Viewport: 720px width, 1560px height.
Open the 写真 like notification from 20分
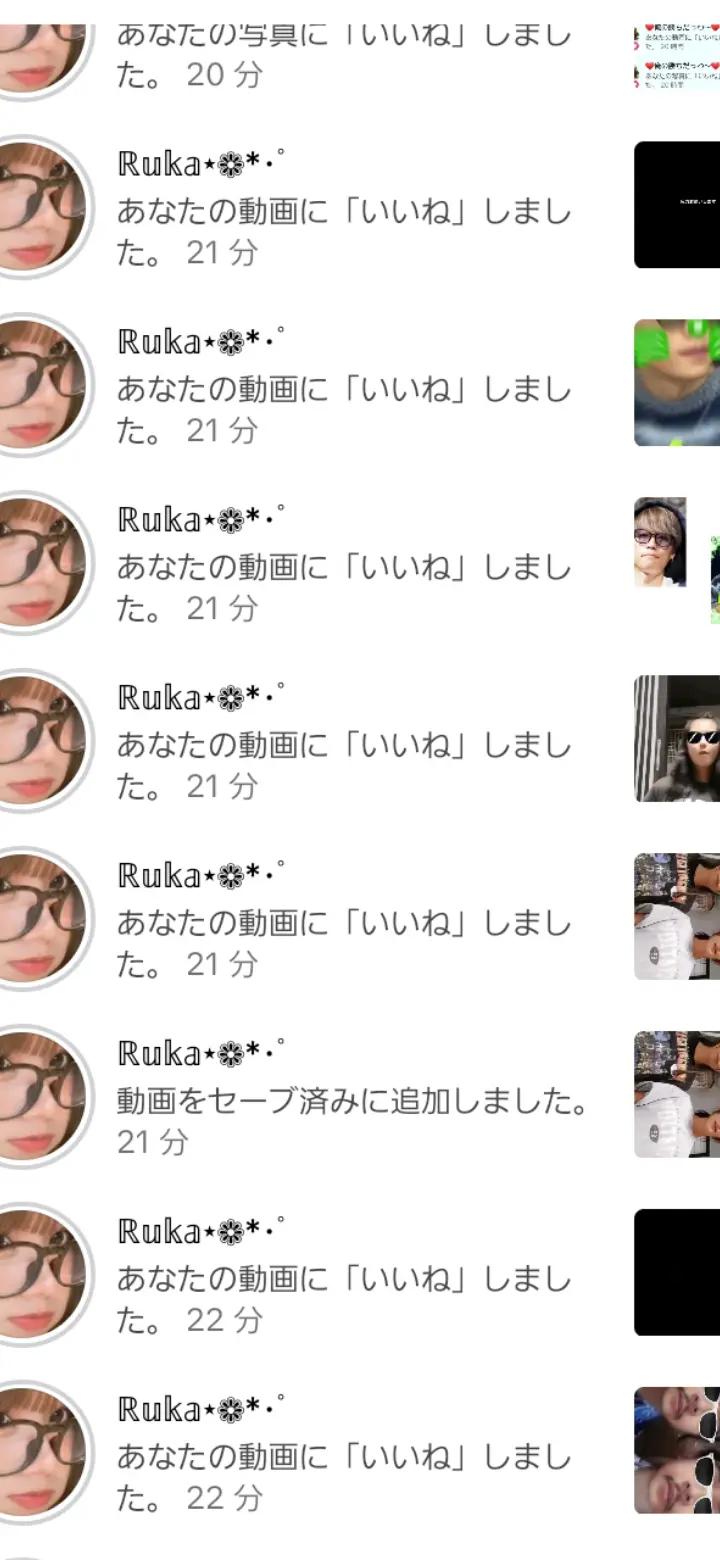(x=342, y=54)
